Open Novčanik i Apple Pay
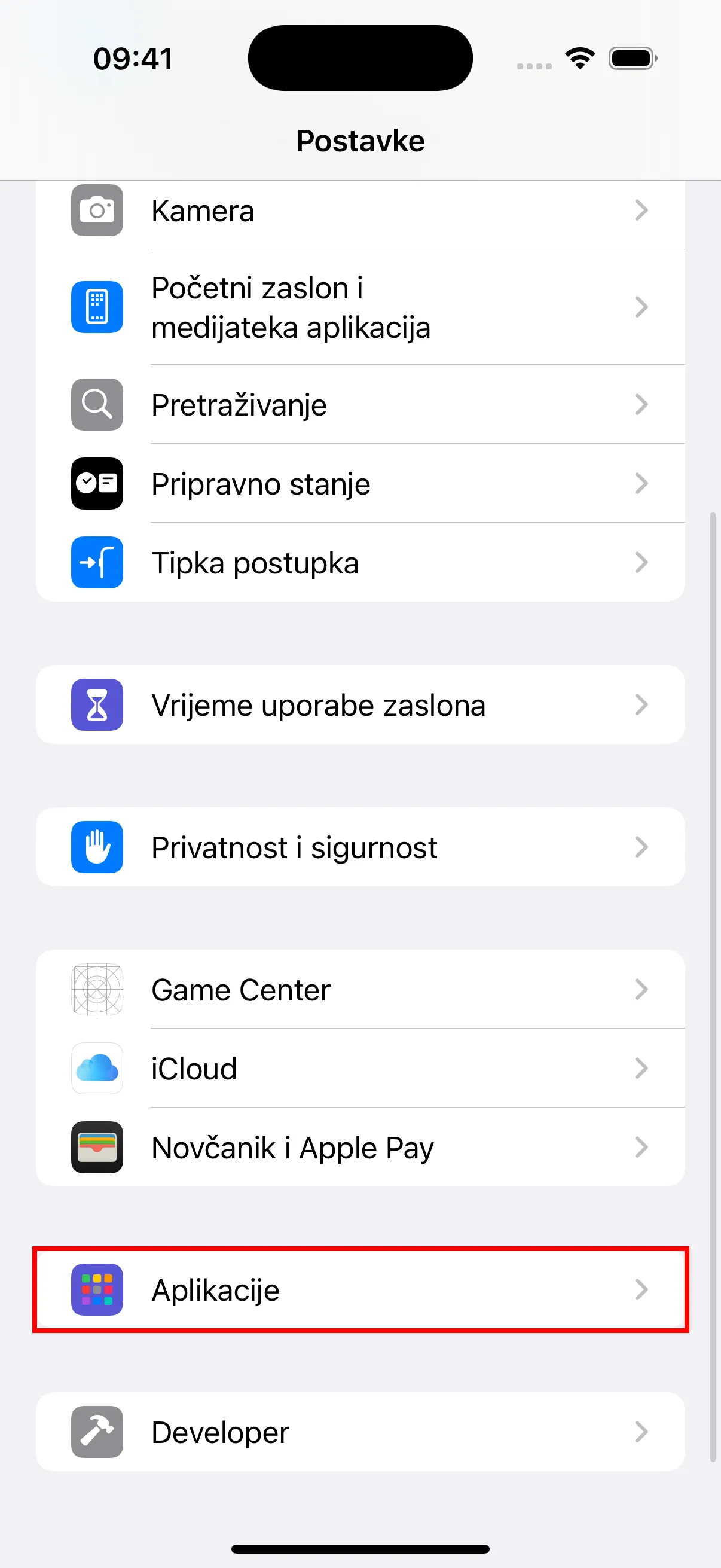 tap(359, 1148)
